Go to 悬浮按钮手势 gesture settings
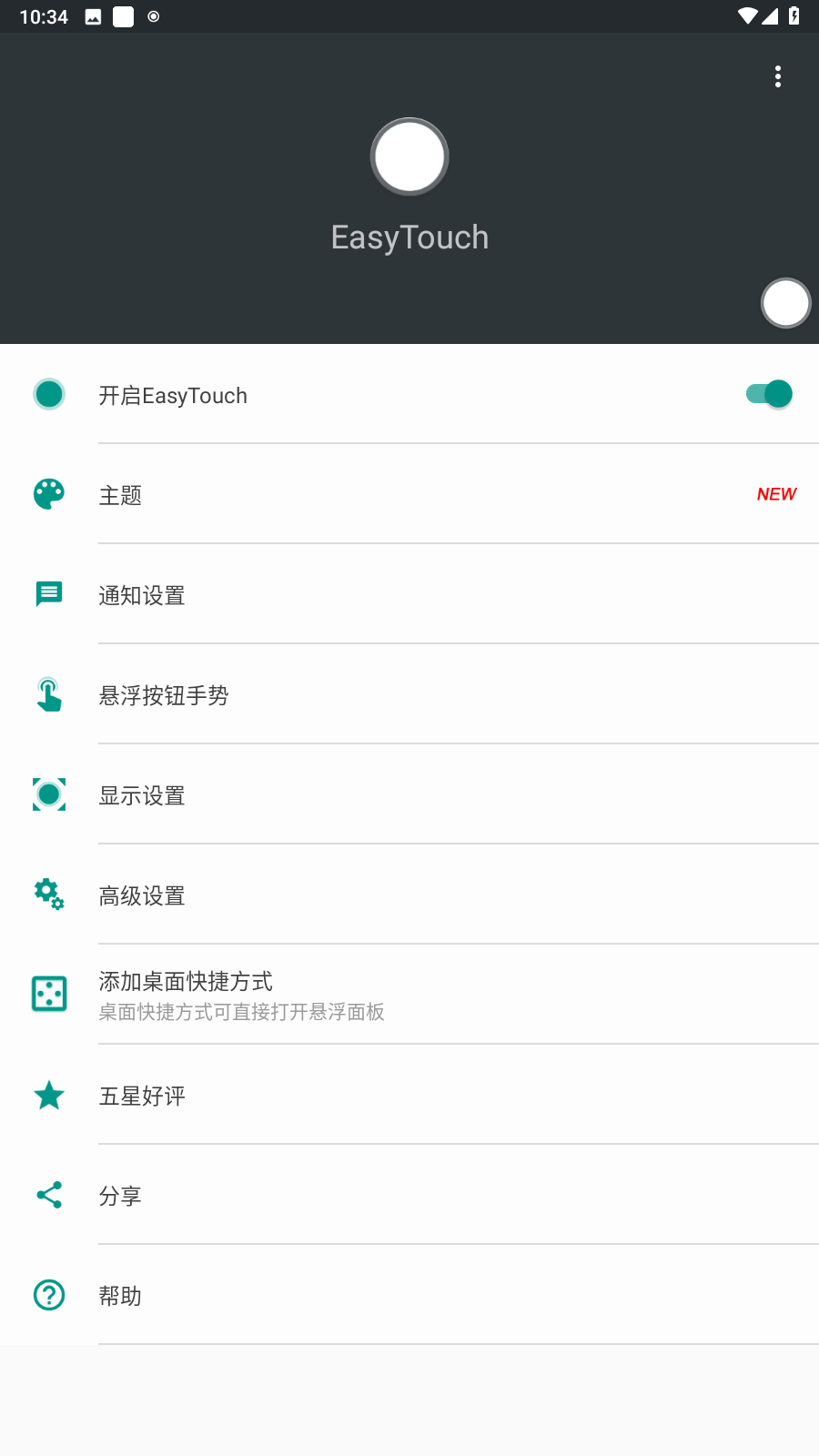The image size is (819, 1456). point(409,695)
